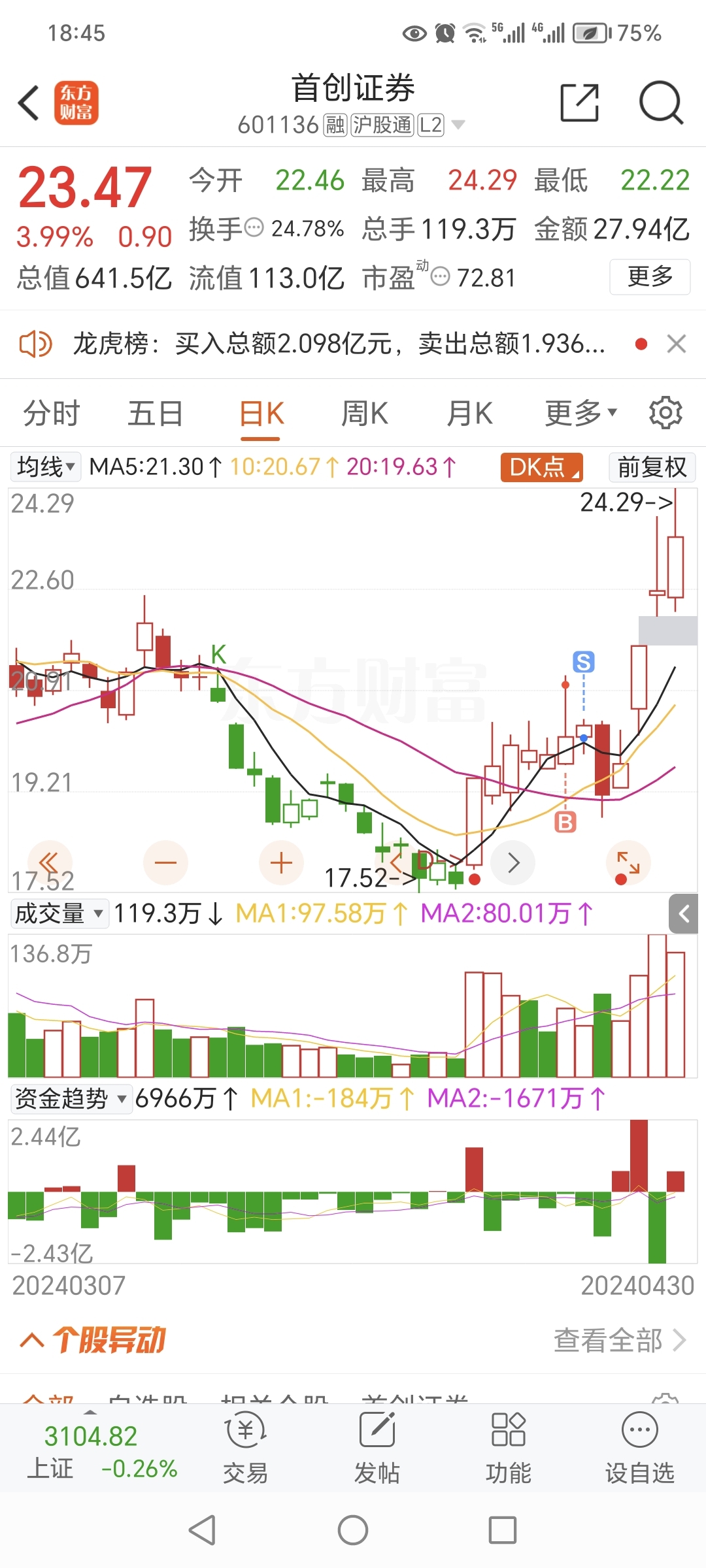Share this stock page

[579, 103]
